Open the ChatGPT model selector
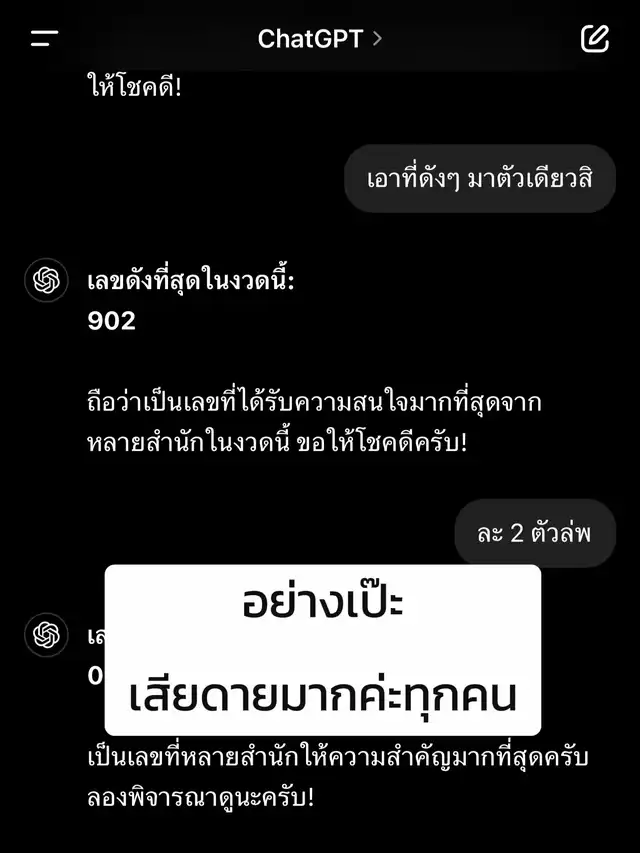 pos(319,39)
